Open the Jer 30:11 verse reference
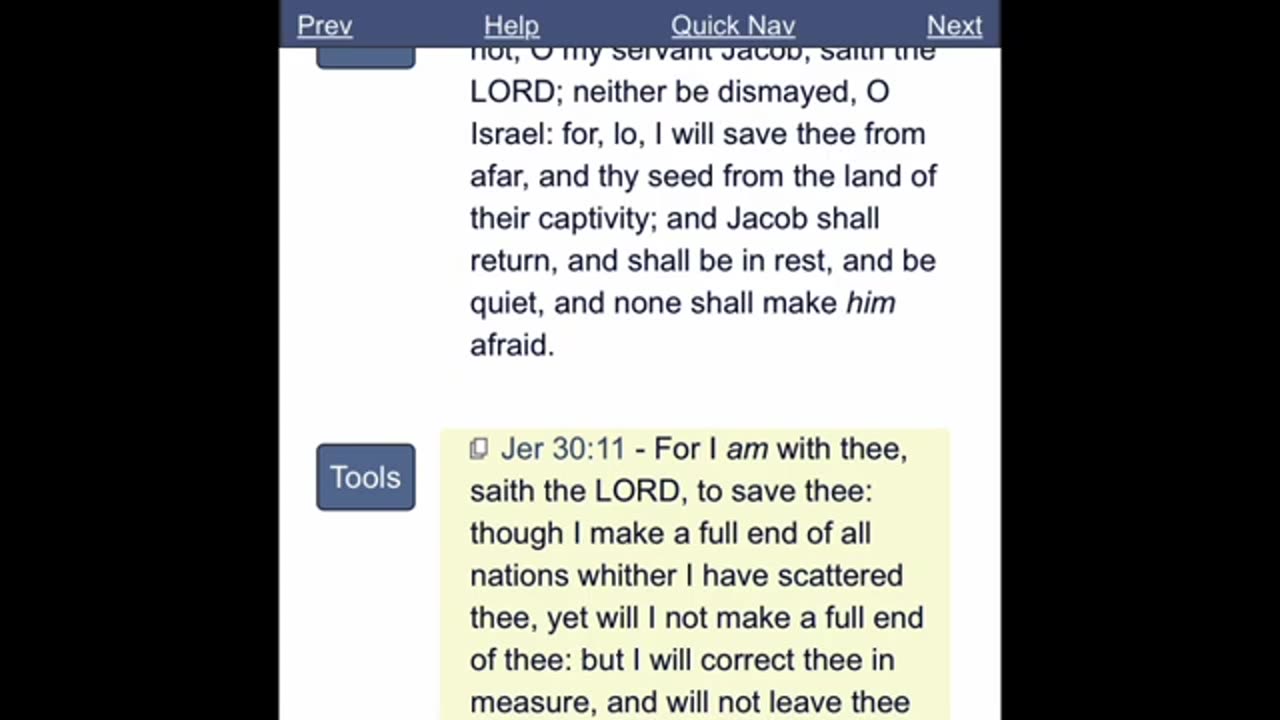This screenshot has width=1280, height=720. coord(562,449)
